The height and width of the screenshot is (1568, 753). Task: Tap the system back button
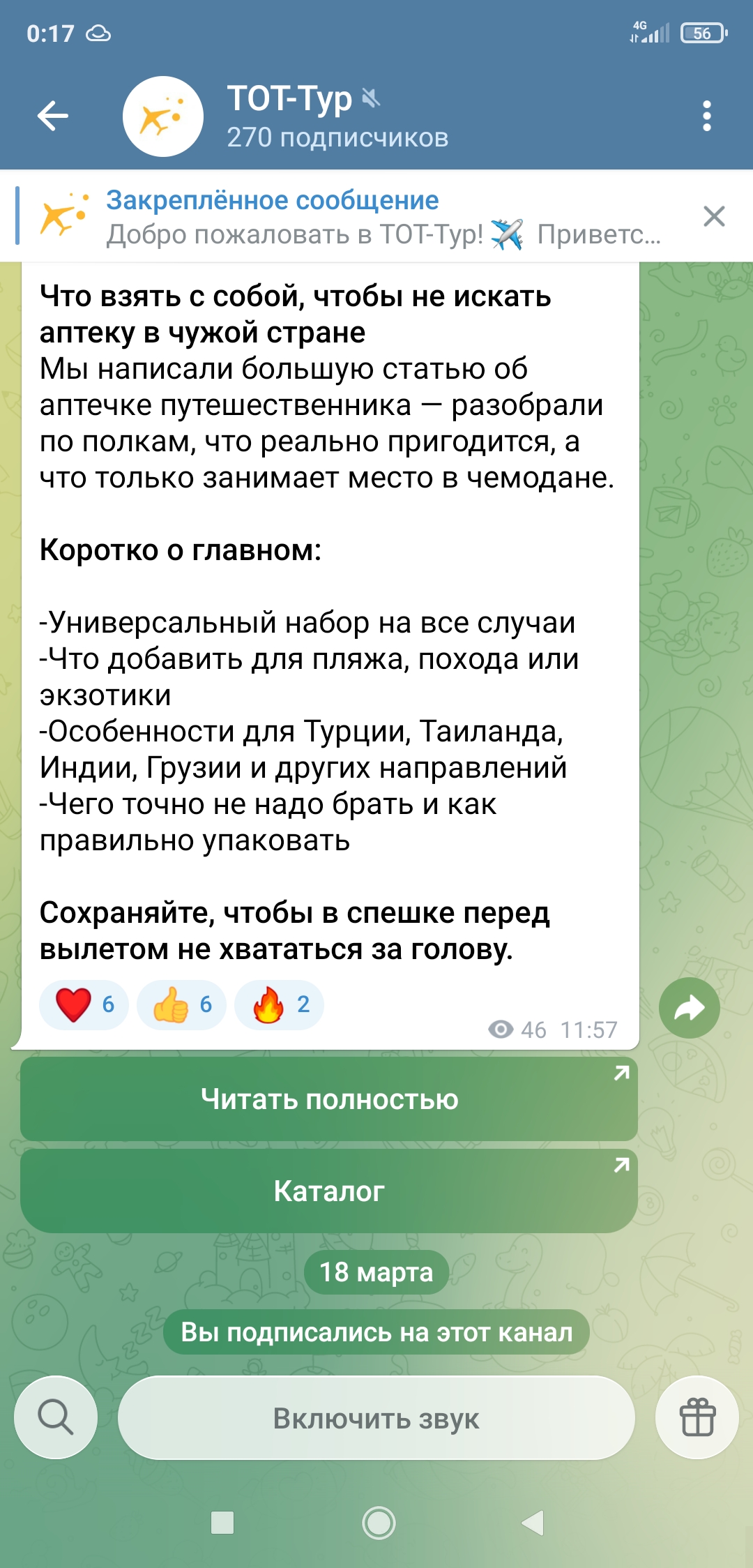pos(533,1523)
